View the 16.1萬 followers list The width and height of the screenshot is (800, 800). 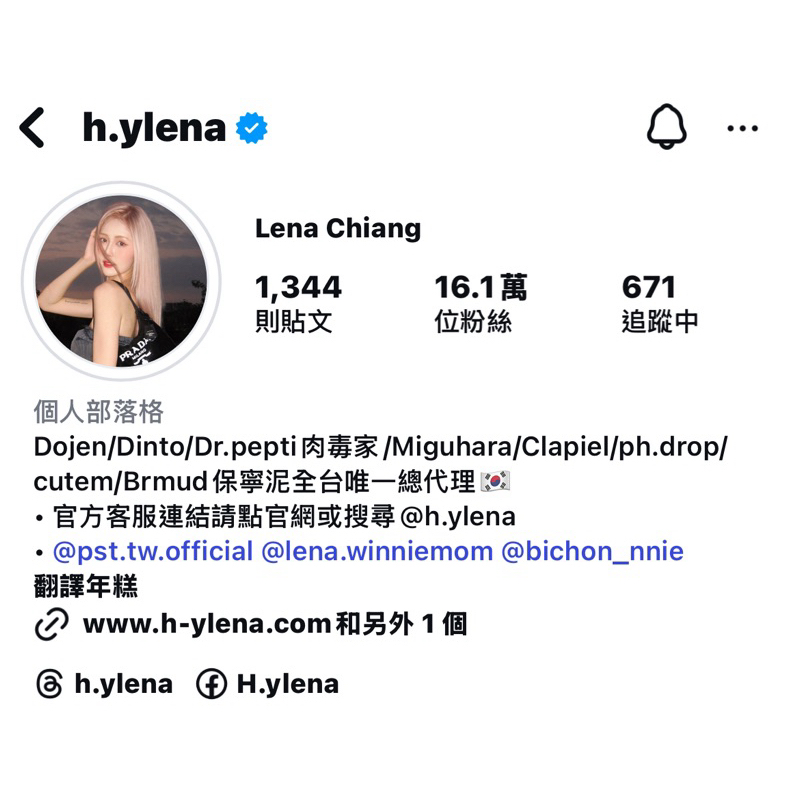[x=480, y=303]
